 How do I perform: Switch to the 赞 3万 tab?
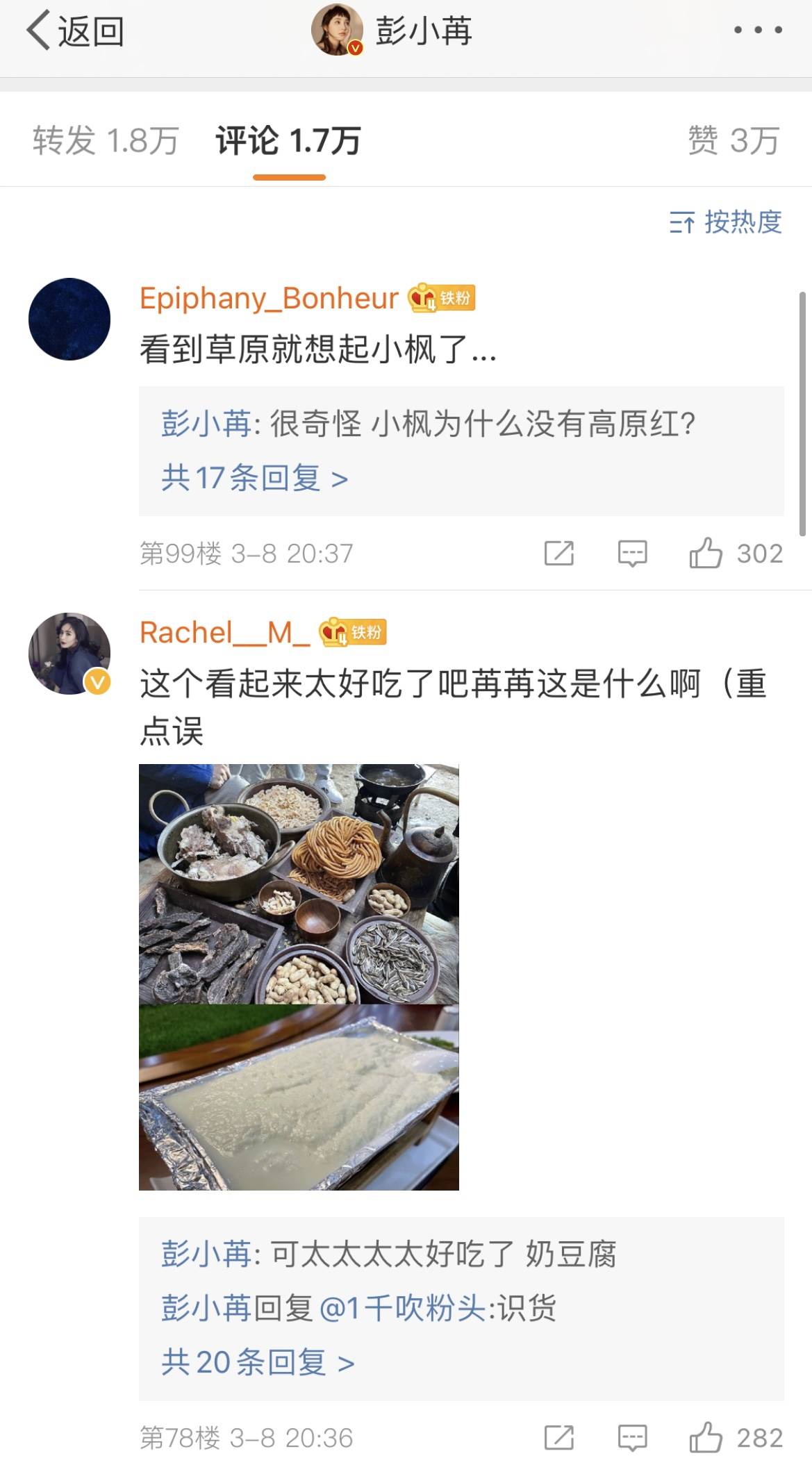(x=734, y=140)
